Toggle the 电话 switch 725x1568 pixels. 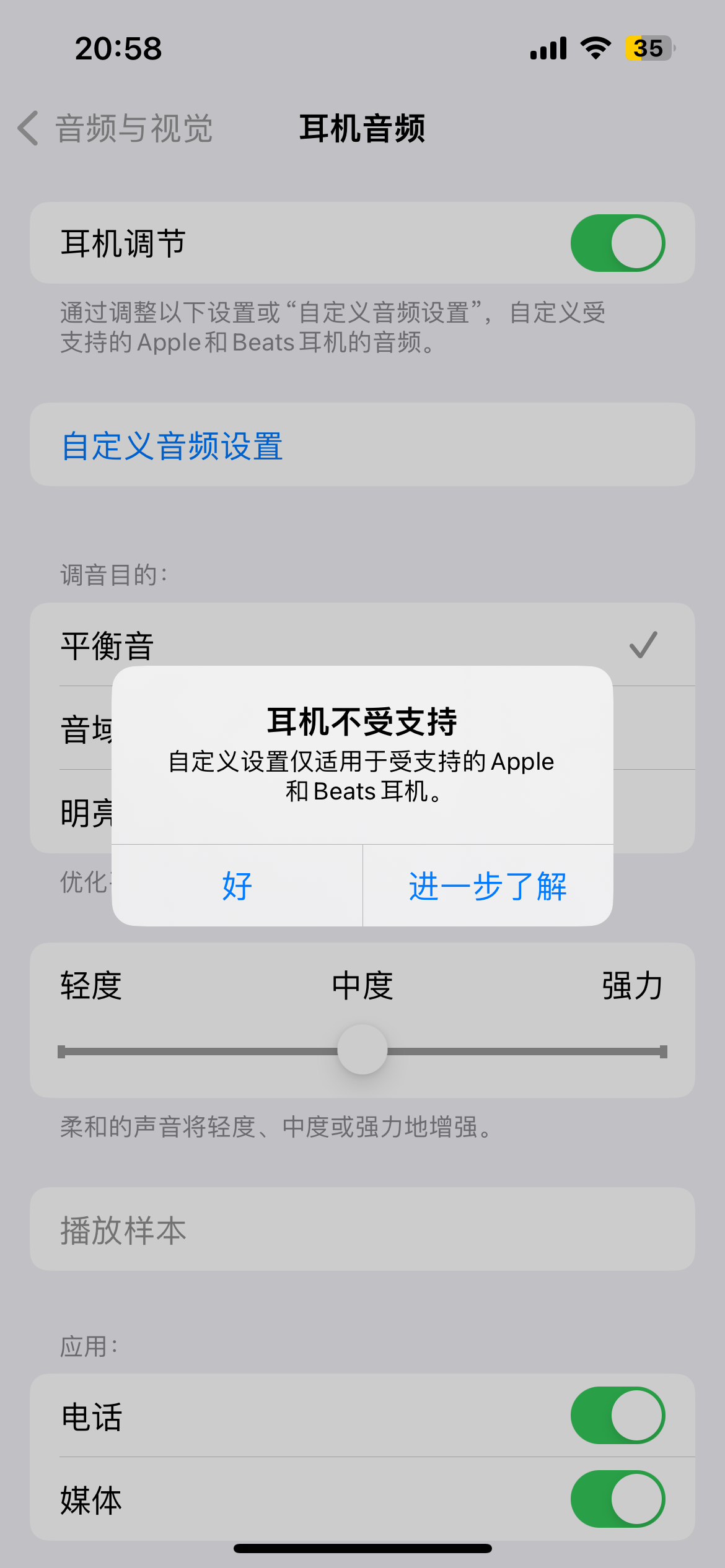click(x=617, y=1416)
